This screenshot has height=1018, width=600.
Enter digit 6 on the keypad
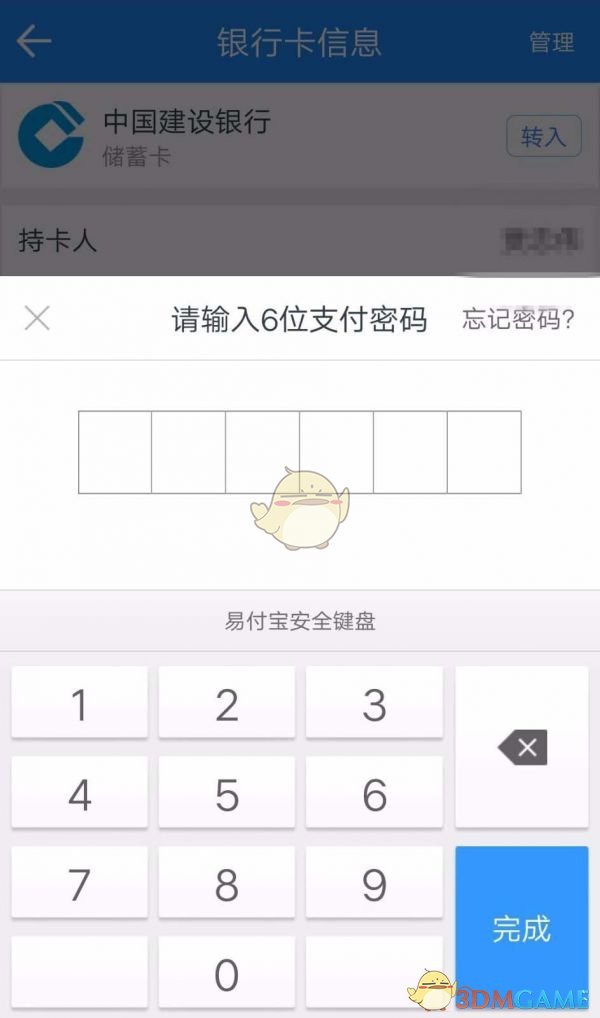point(374,795)
